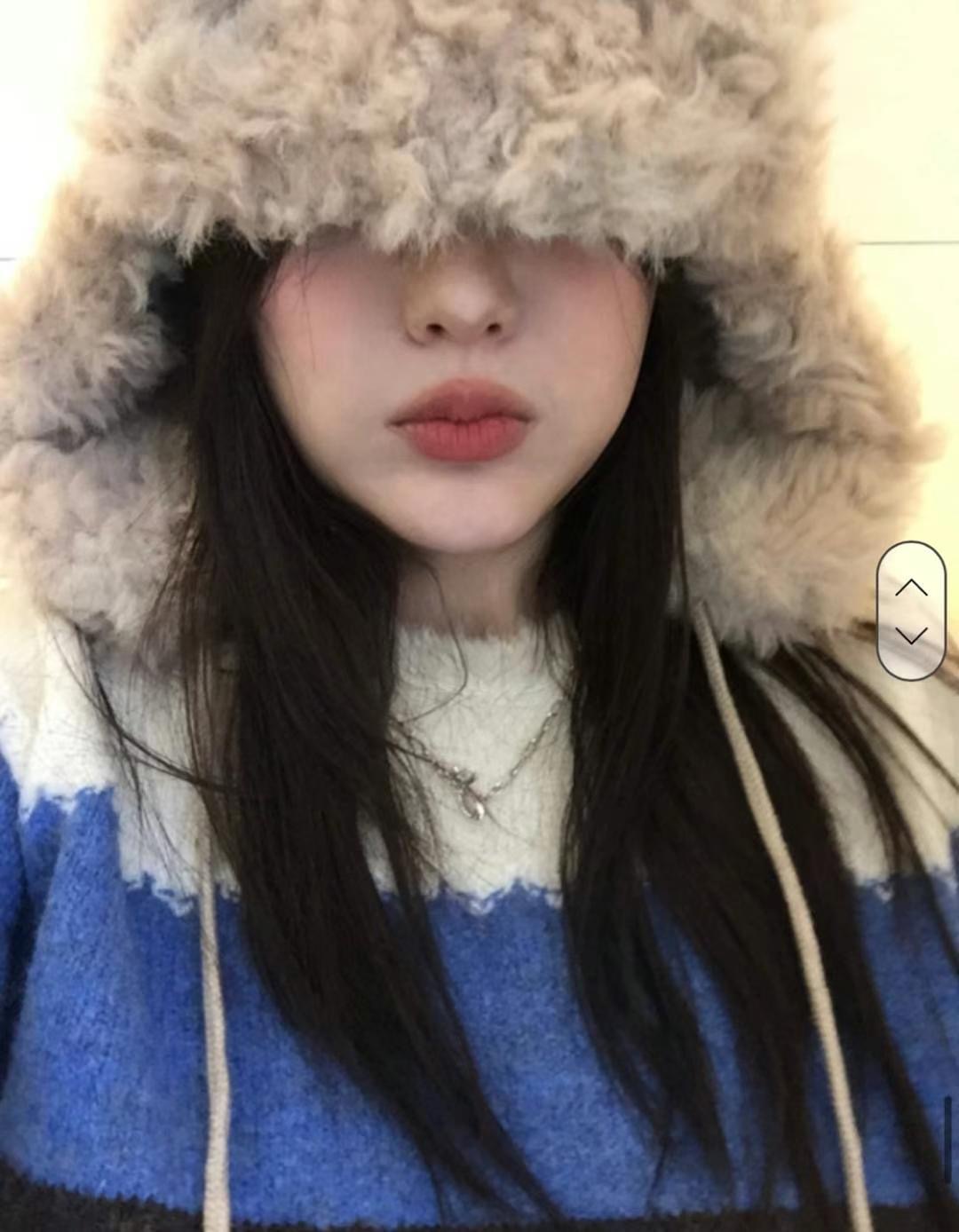This screenshot has width=959, height=1232.
Task: Tap the up arrow in the floating pill
Action: [x=911, y=588]
